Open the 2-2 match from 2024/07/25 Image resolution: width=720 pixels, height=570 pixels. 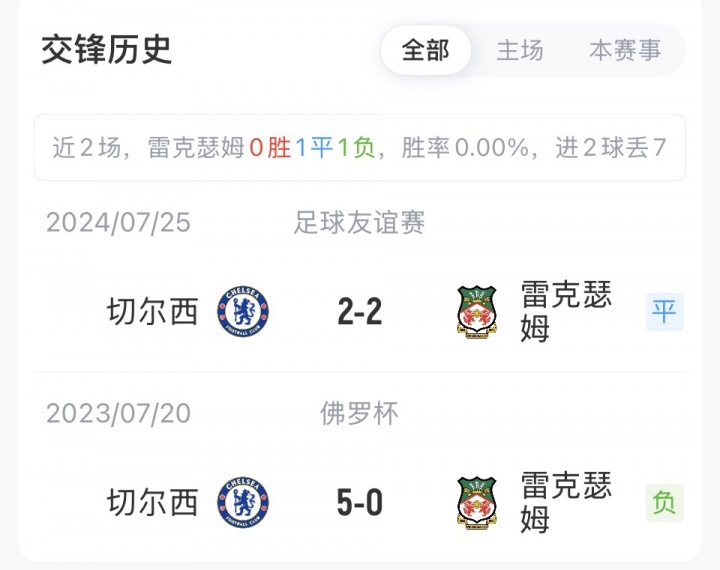(x=360, y=313)
